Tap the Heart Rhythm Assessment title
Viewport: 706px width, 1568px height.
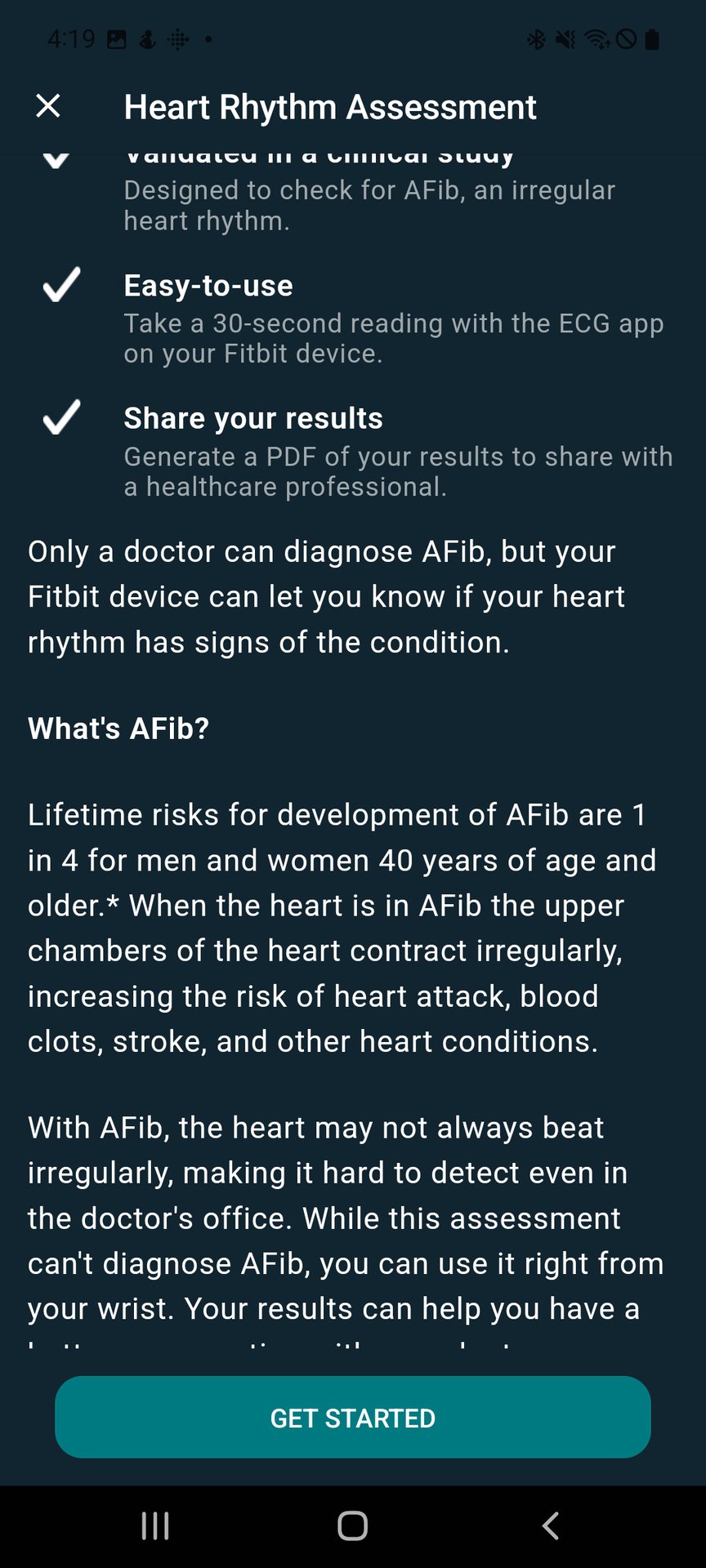330,107
